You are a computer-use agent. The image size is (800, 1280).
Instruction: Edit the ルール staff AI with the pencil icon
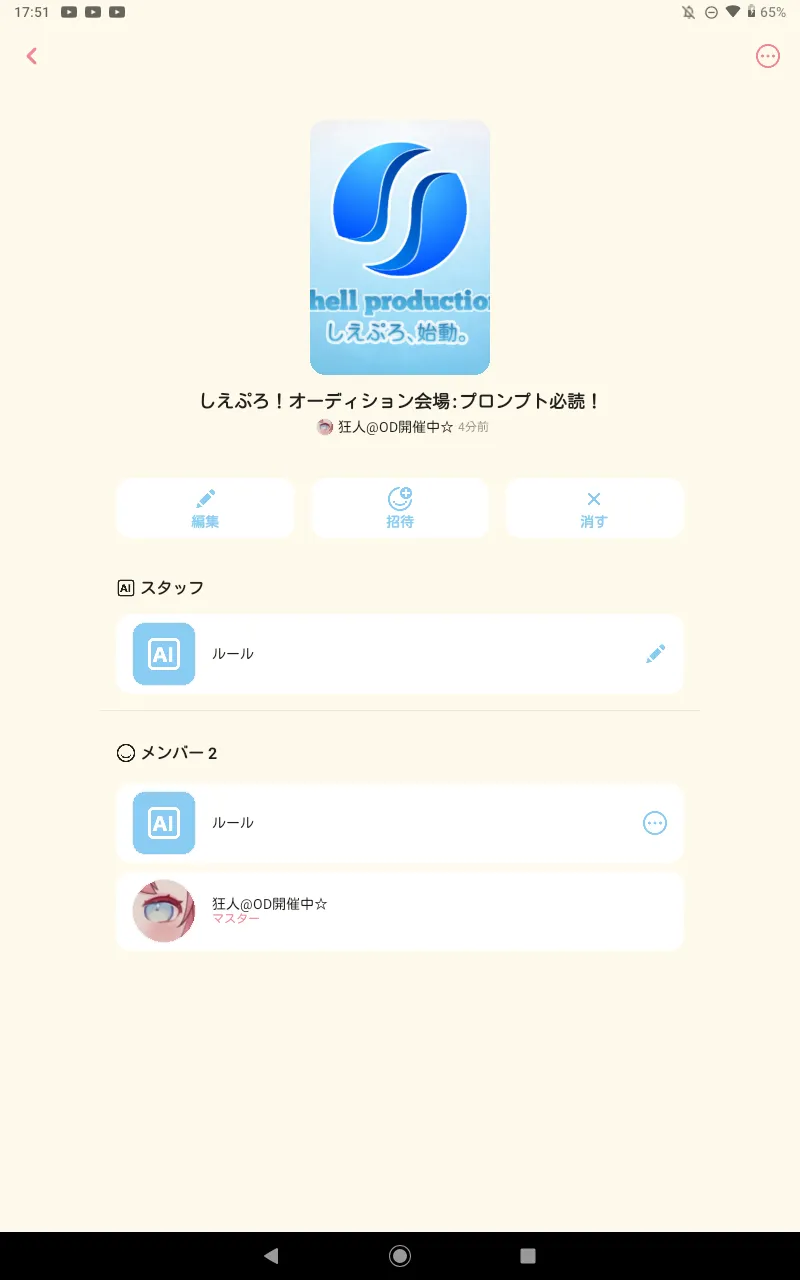coord(655,654)
